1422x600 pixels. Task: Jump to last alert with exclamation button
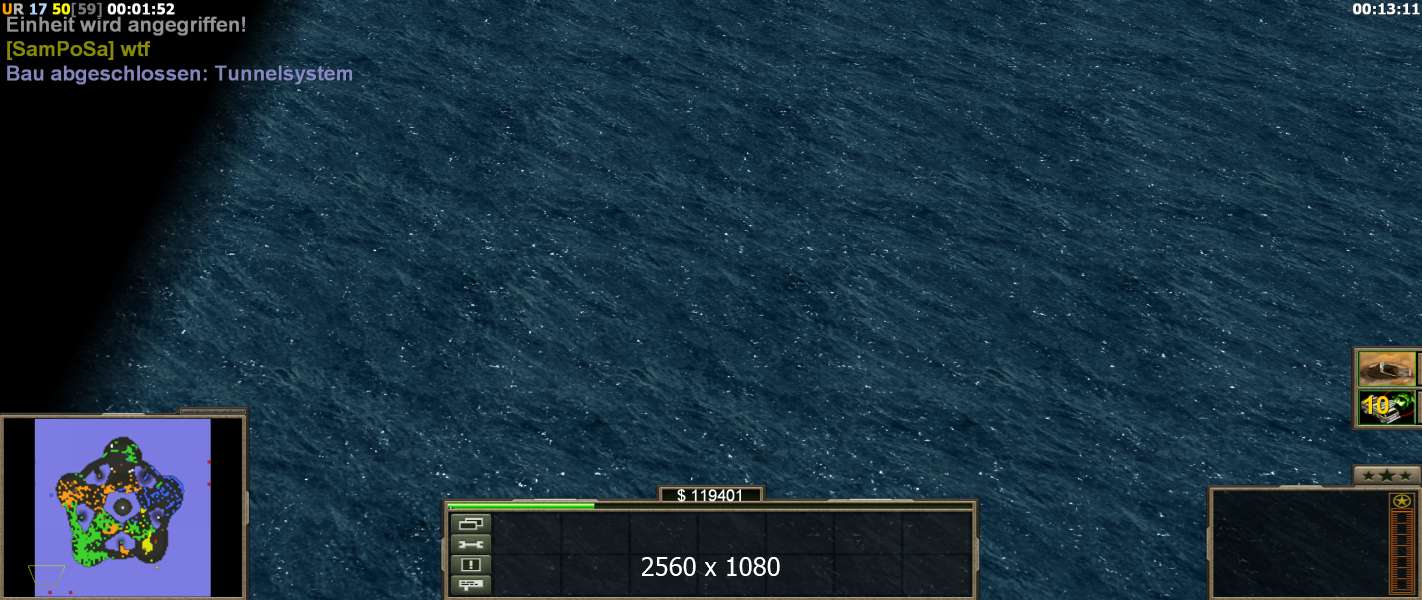pos(471,564)
